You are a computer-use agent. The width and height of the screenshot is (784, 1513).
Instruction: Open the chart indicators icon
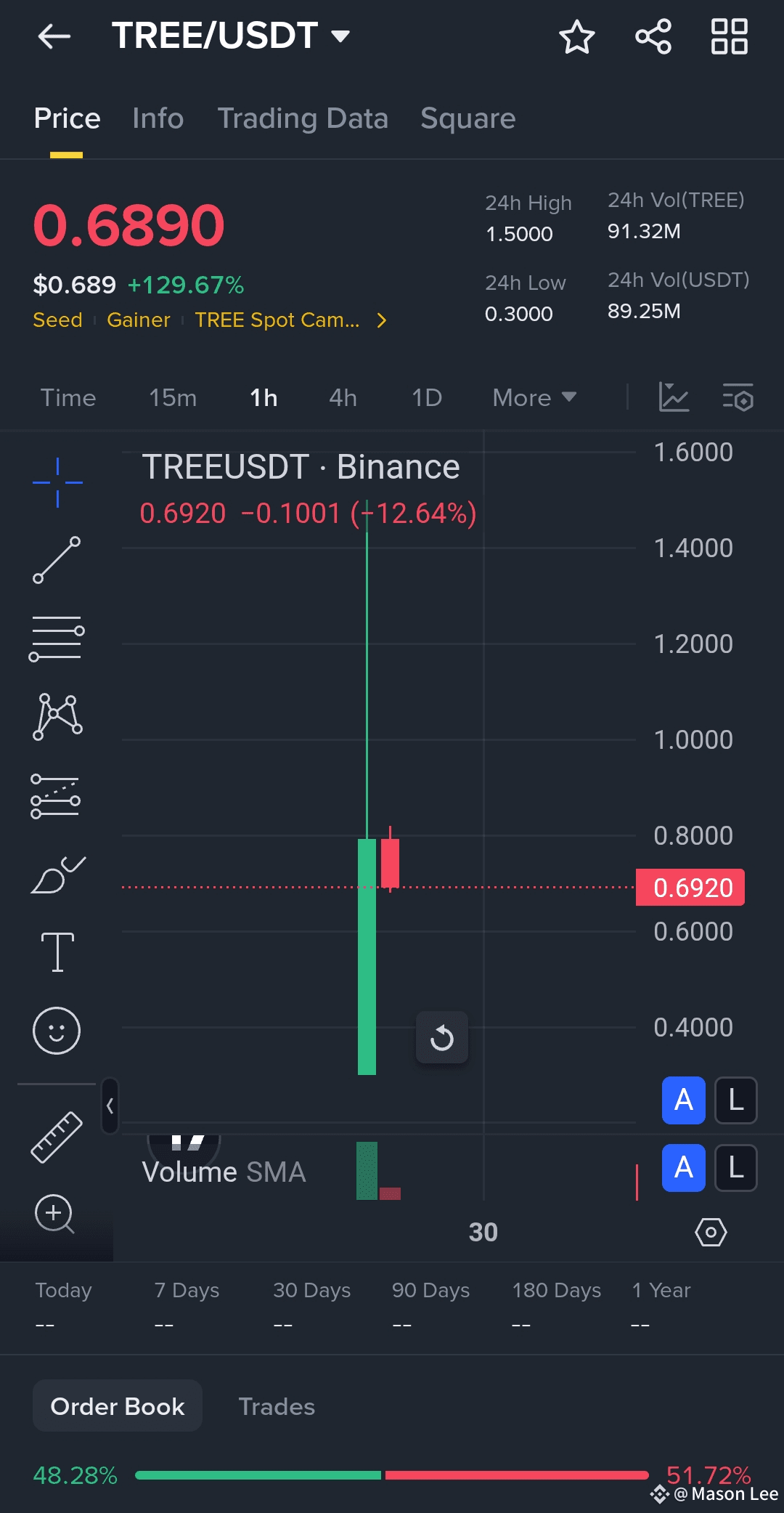pyautogui.click(x=674, y=397)
